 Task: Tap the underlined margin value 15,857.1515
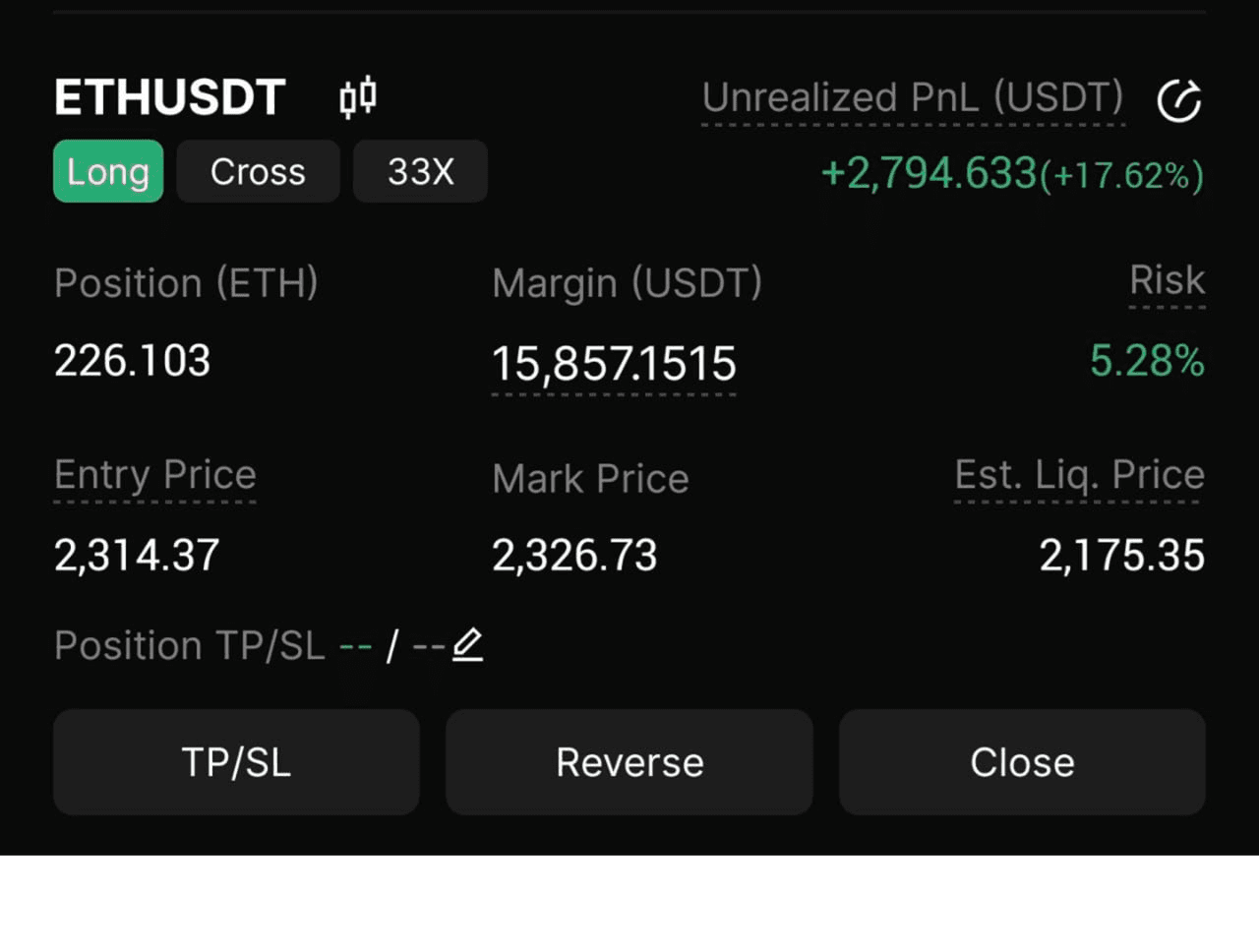pos(614,364)
